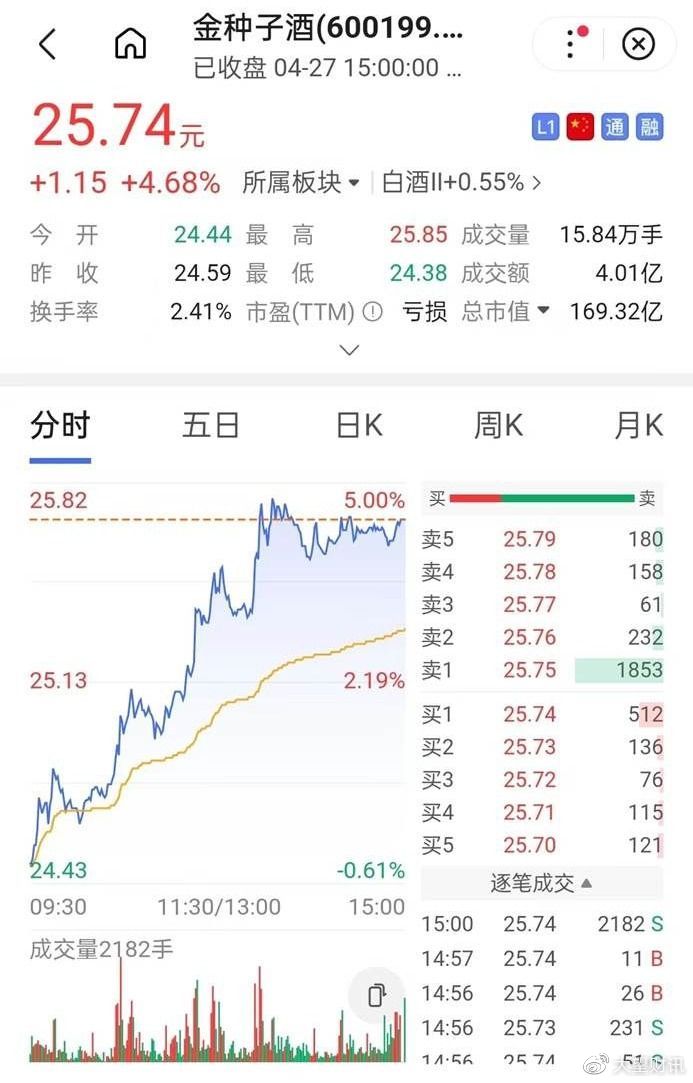Screen dimensions: 693x1083
Task: Close the mini program
Action: click(x=638, y=43)
